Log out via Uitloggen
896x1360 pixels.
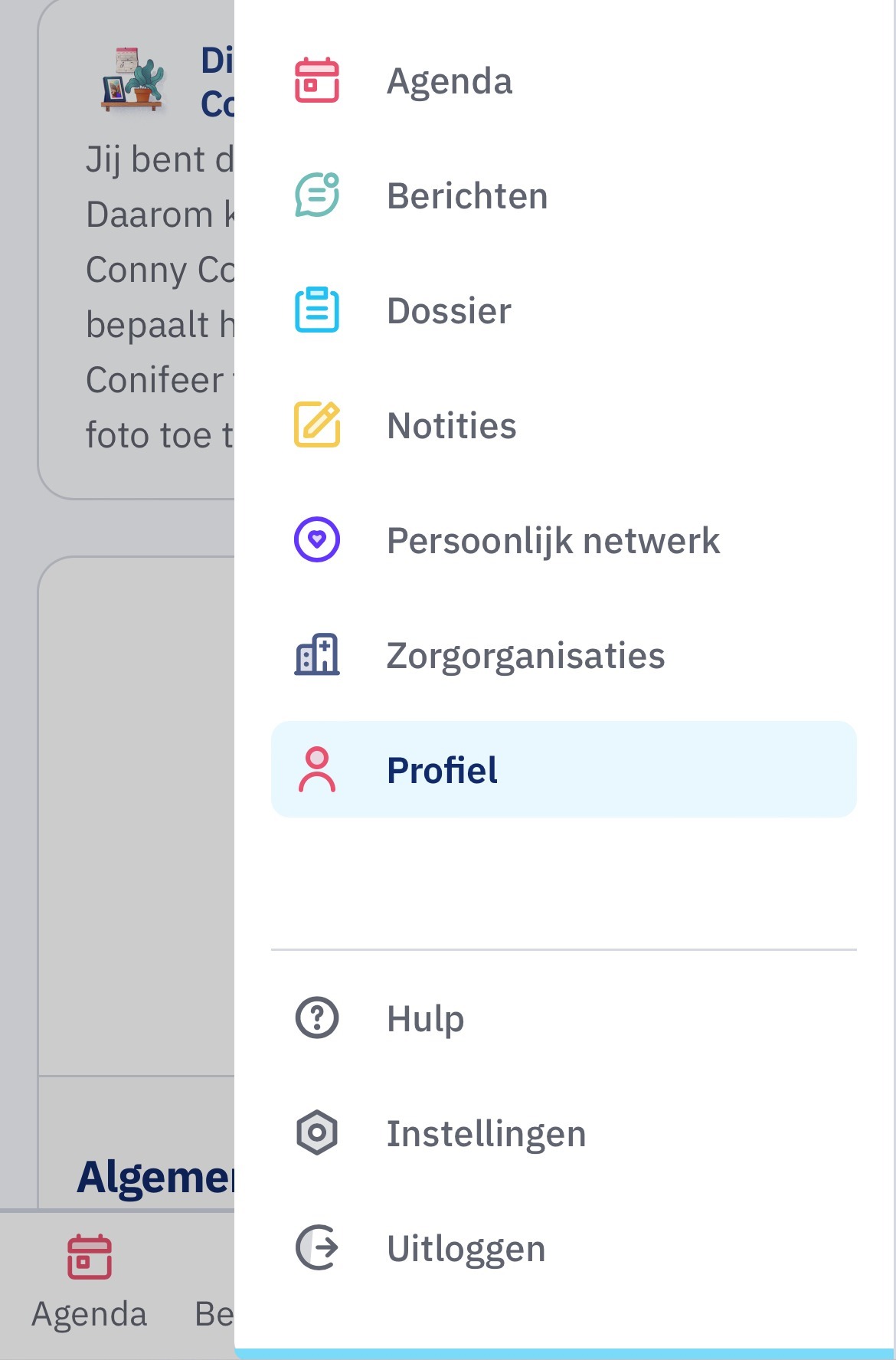tap(466, 1247)
